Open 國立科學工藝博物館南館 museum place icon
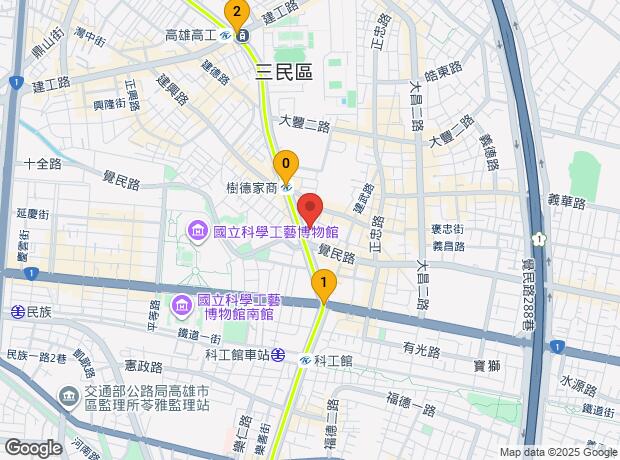 [182, 306]
